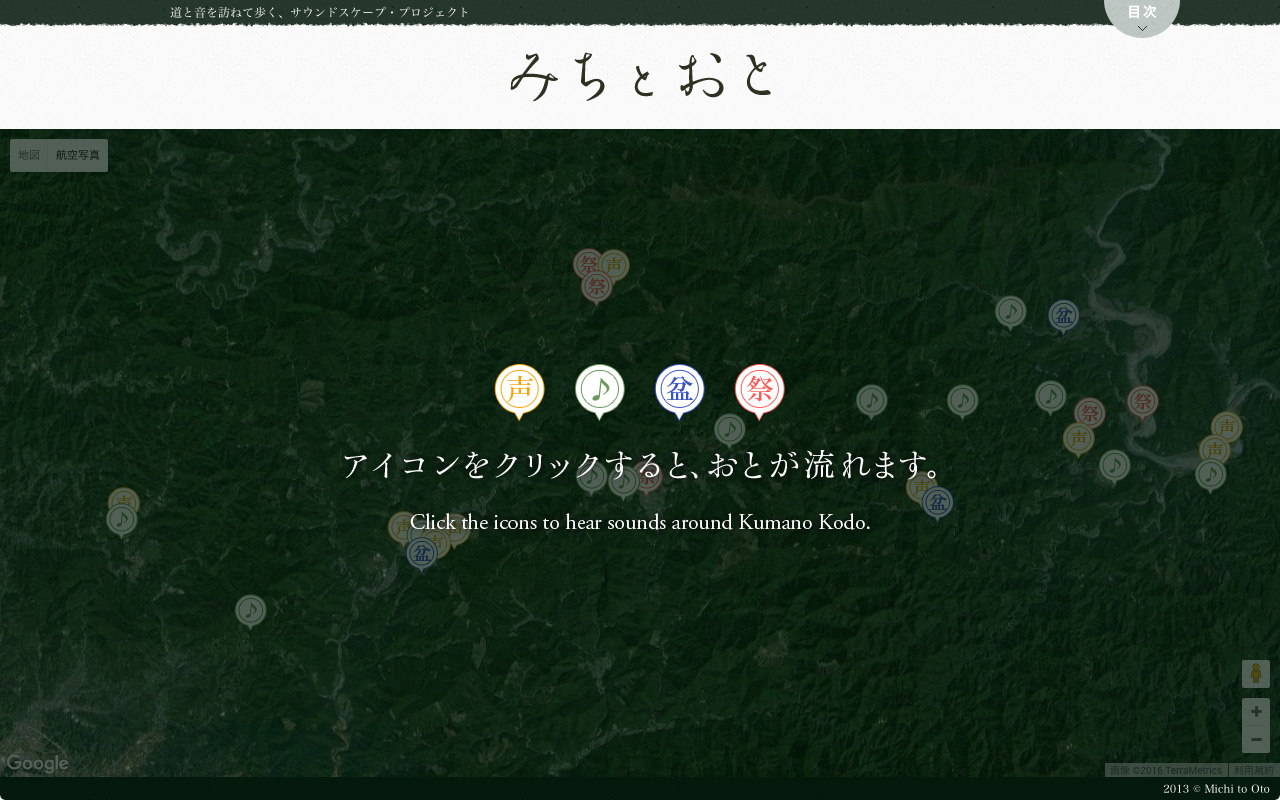Tap the orange 声 voice icon
Viewport: 1280px width, 800px height.
click(520, 389)
